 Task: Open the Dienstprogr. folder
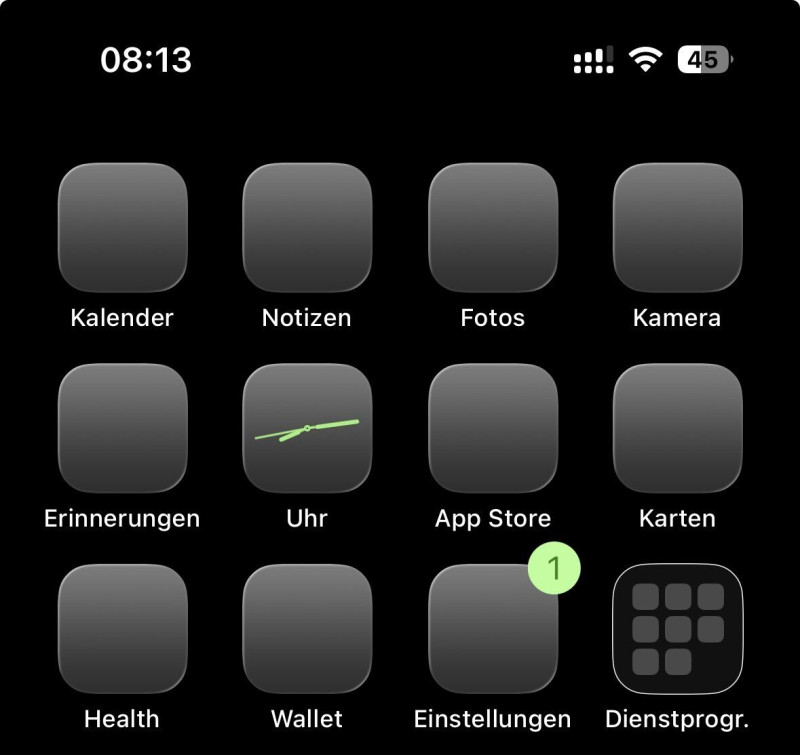(677, 628)
